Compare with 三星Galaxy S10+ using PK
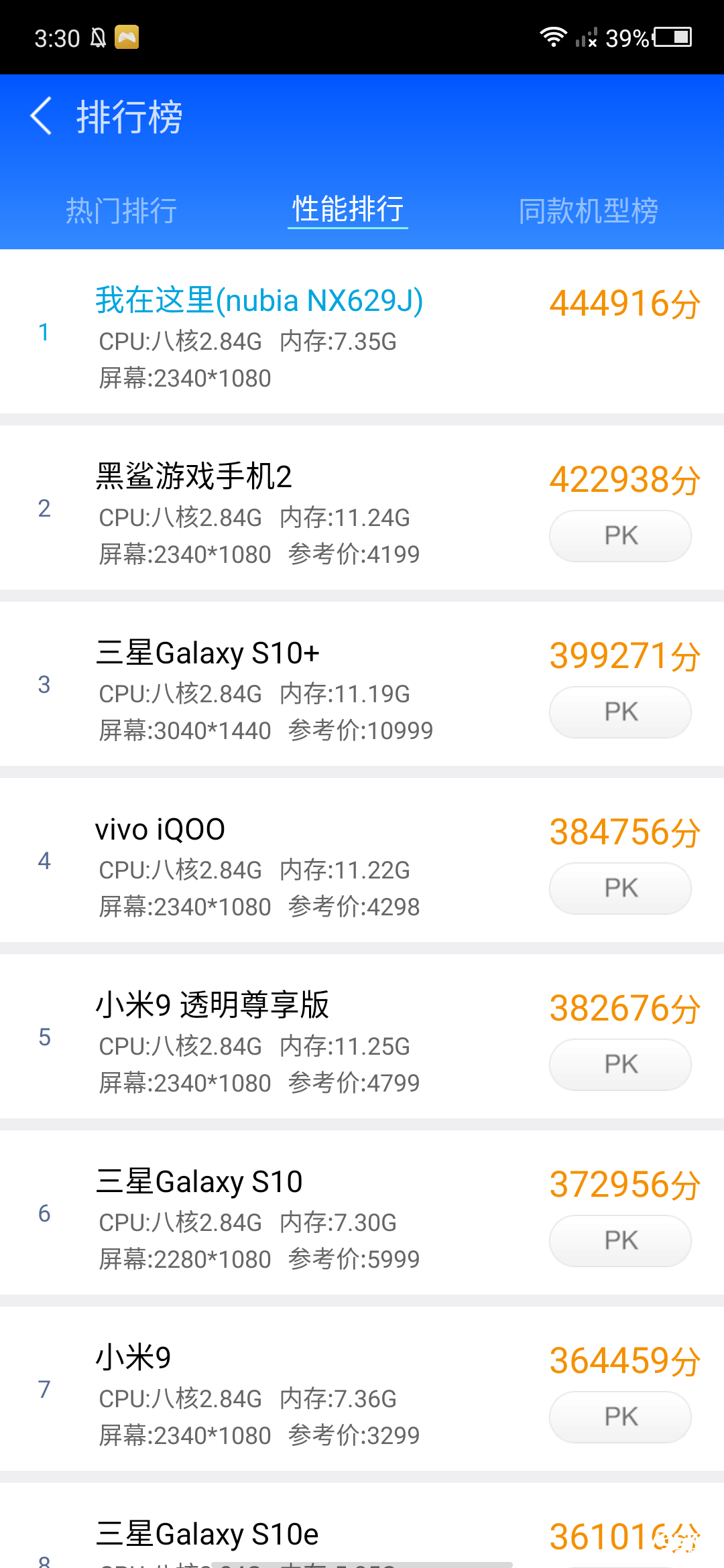Viewport: 724px width, 1568px height. pyautogui.click(x=620, y=712)
